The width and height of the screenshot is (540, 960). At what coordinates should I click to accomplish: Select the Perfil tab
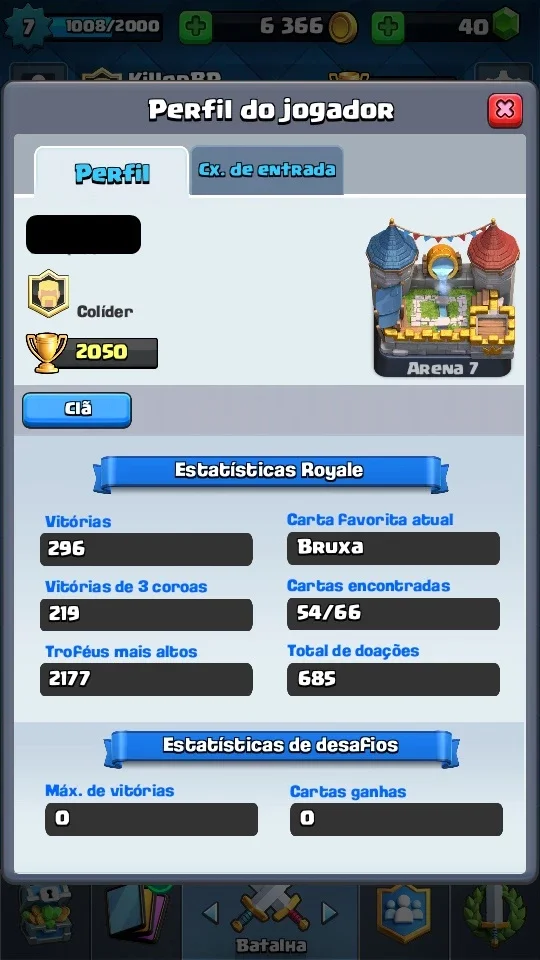[112, 171]
